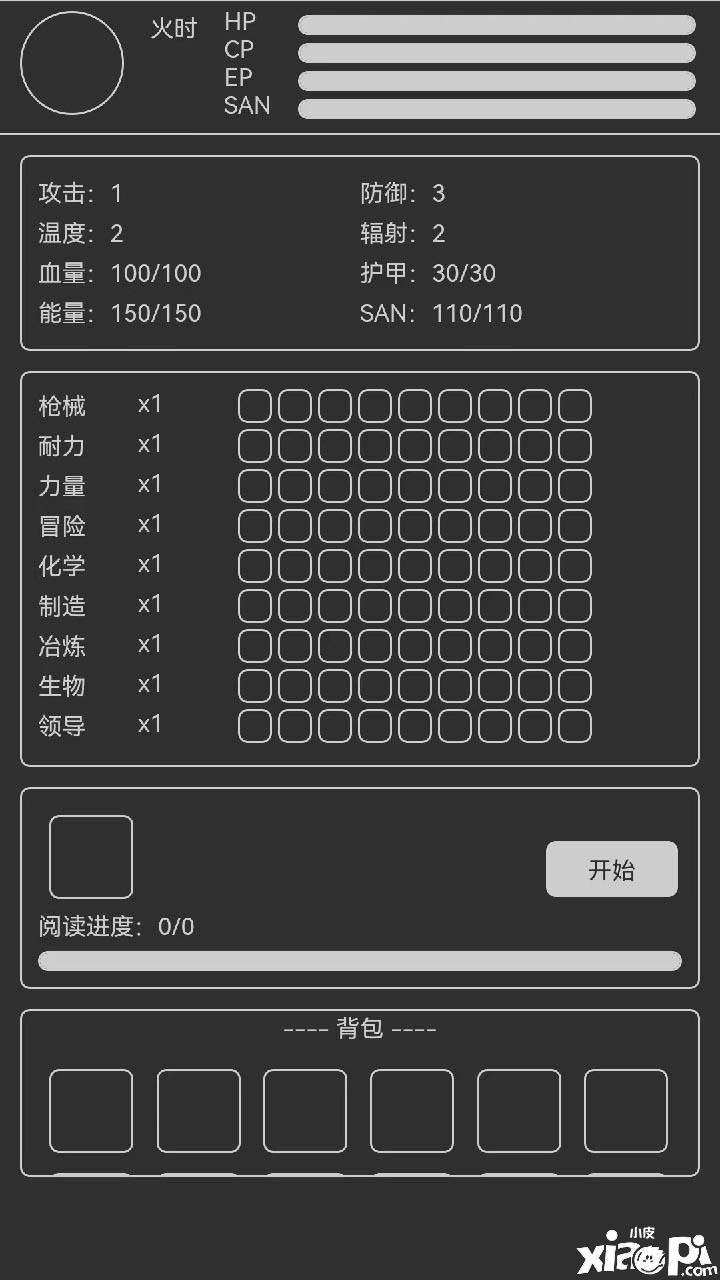Select the last fully visible 背包 slot
The image size is (720, 1280).
tap(626, 1111)
